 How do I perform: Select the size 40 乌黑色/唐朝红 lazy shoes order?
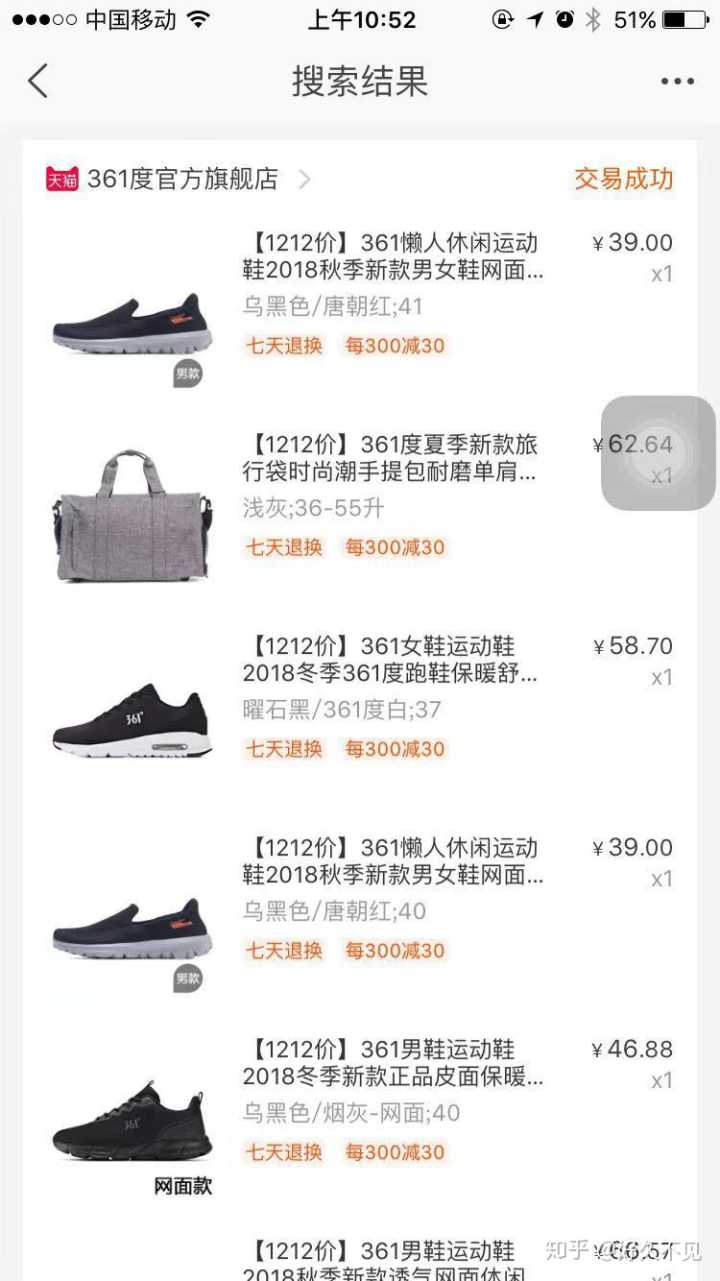393,863
